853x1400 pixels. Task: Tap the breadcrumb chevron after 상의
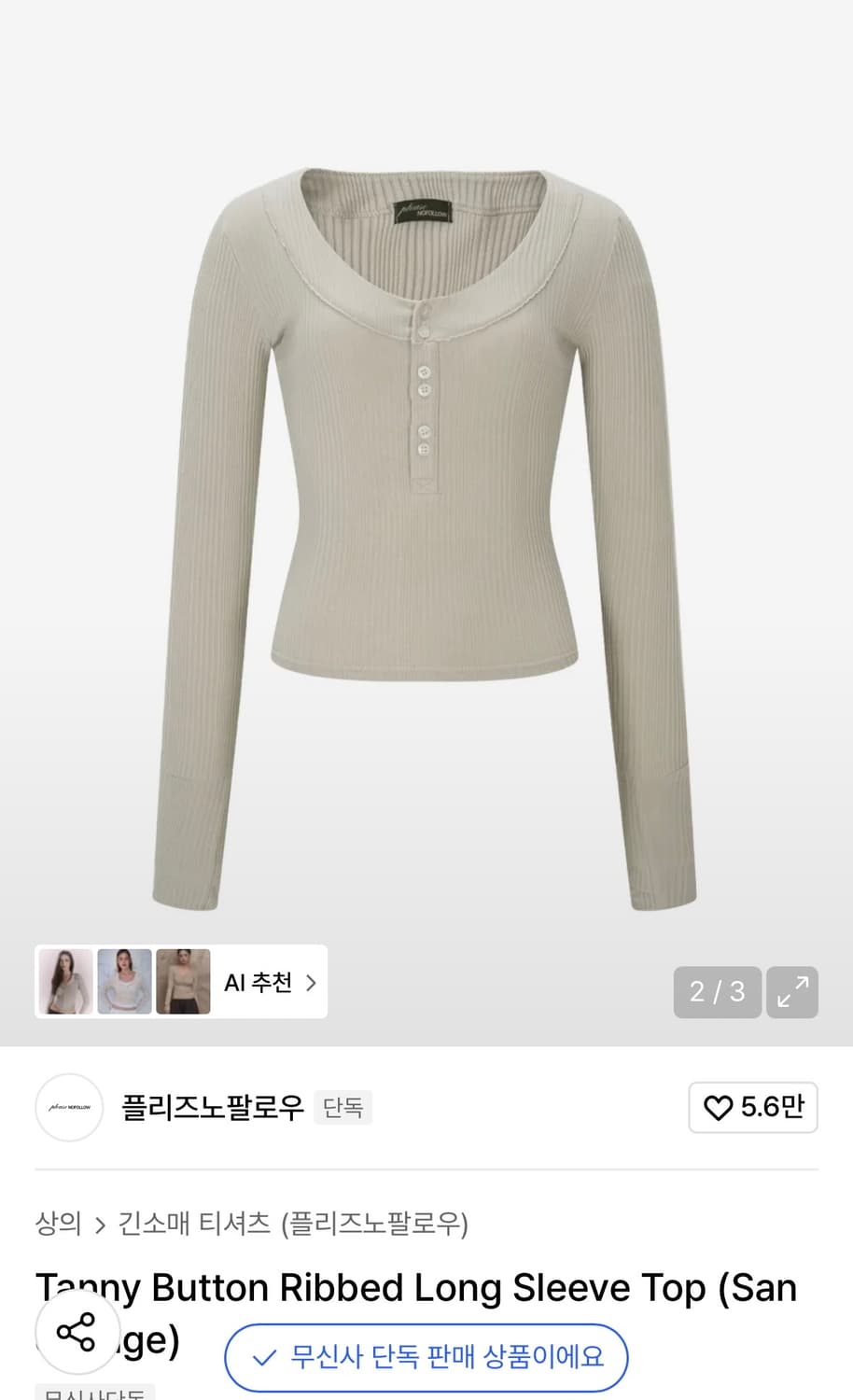pos(98,1225)
